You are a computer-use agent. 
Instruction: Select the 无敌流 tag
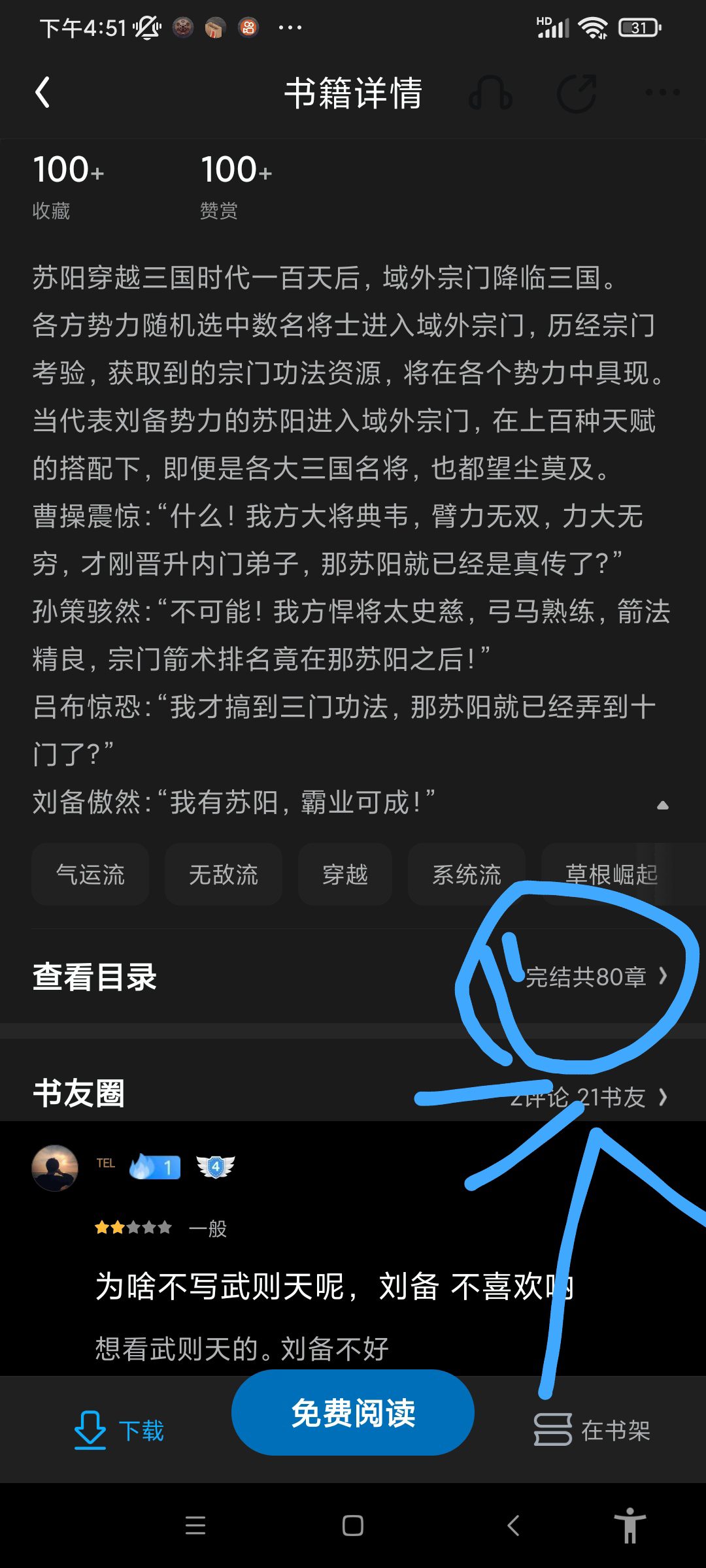tap(224, 874)
